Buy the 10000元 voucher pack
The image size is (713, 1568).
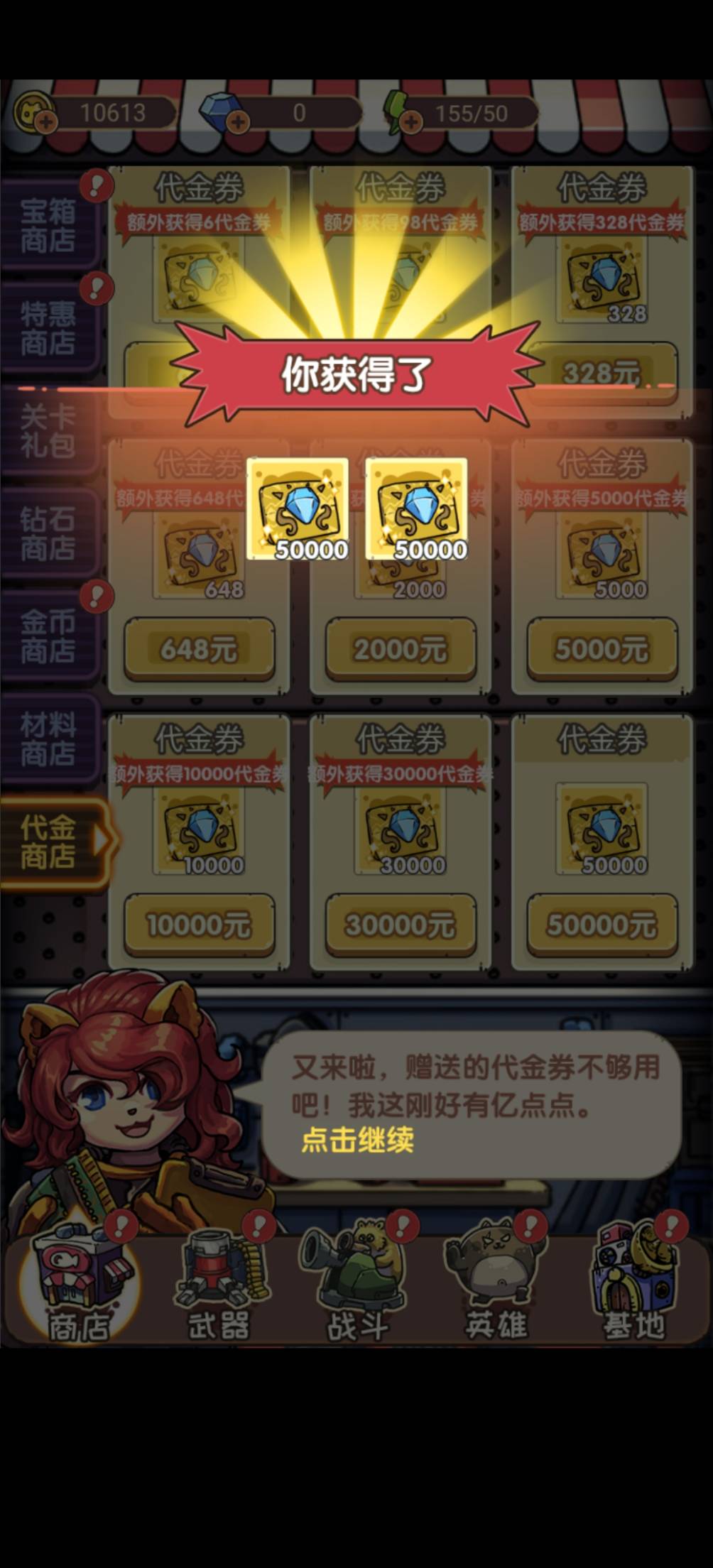click(199, 924)
